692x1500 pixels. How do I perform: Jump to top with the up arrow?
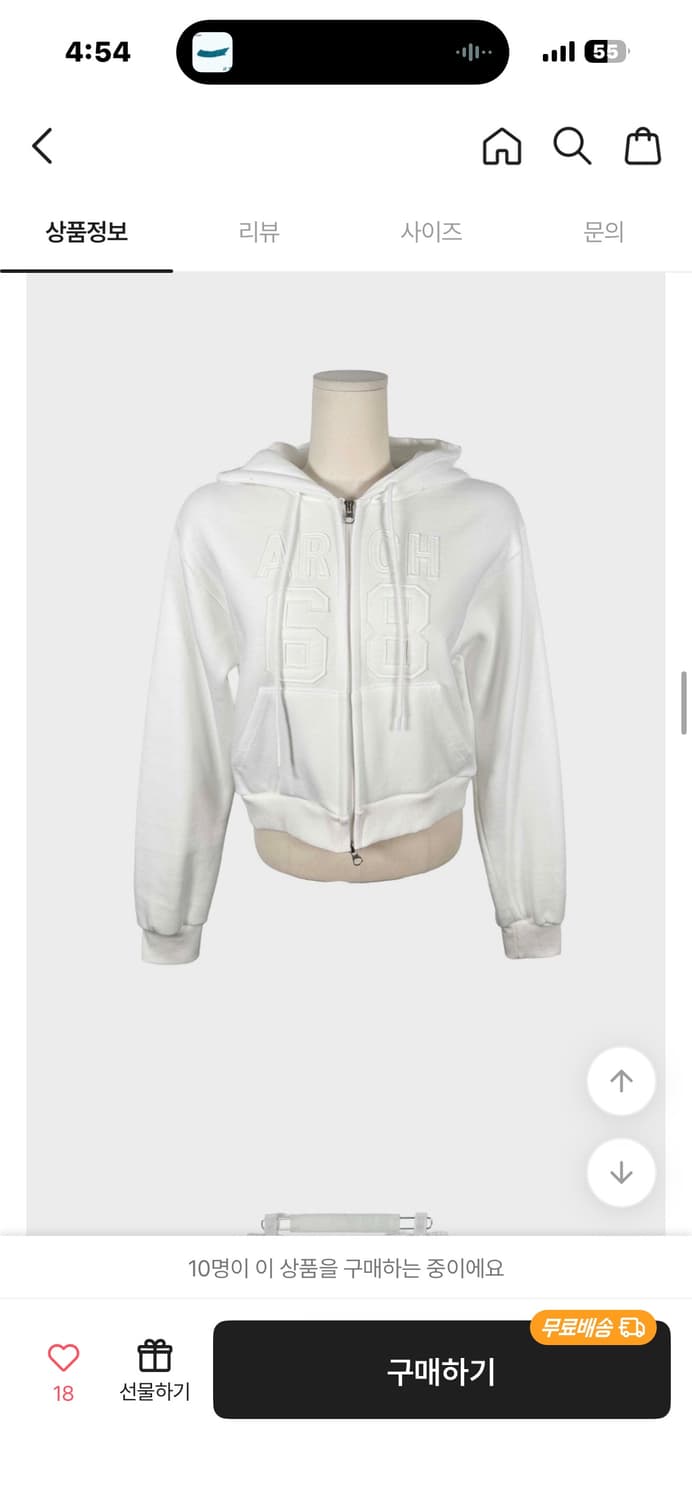click(x=621, y=1081)
